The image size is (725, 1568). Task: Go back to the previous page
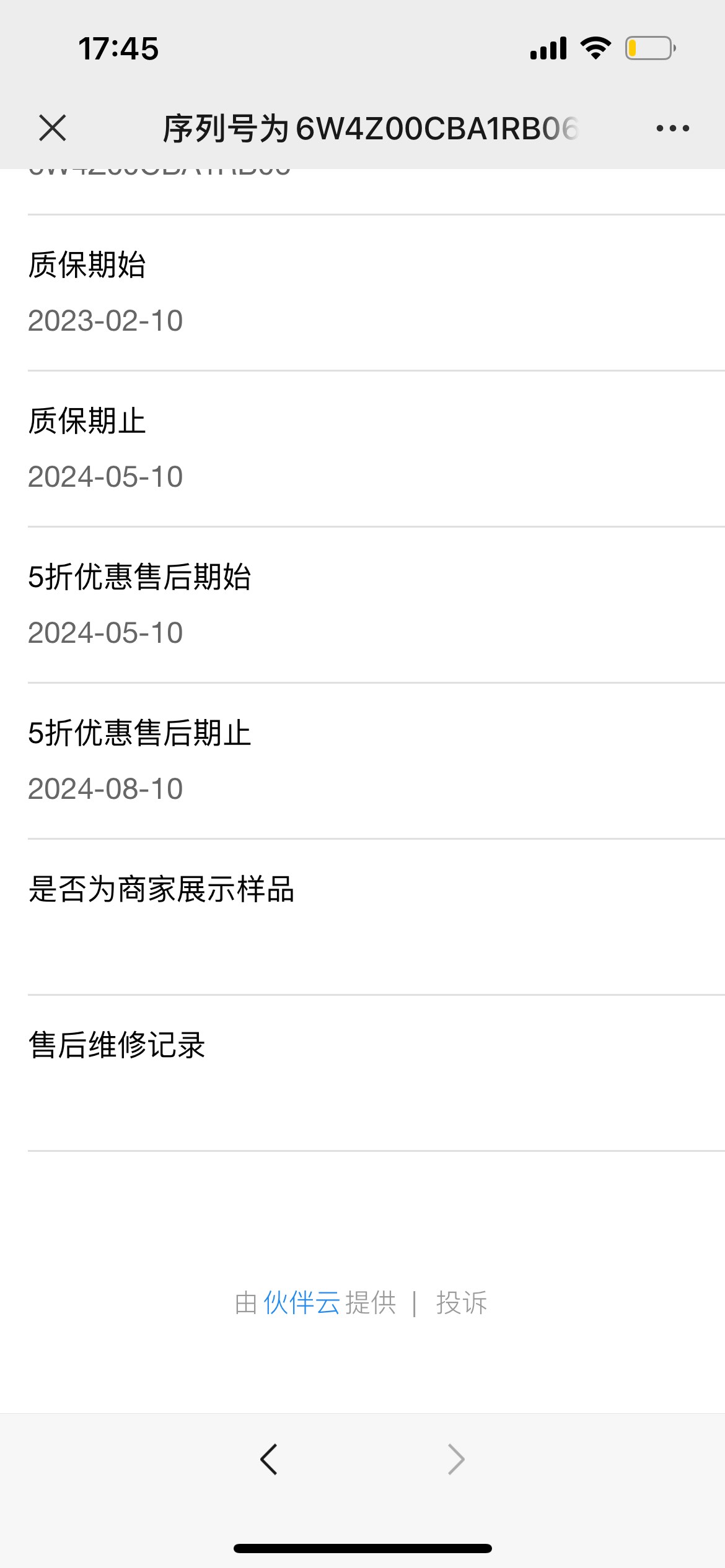[x=269, y=1459]
